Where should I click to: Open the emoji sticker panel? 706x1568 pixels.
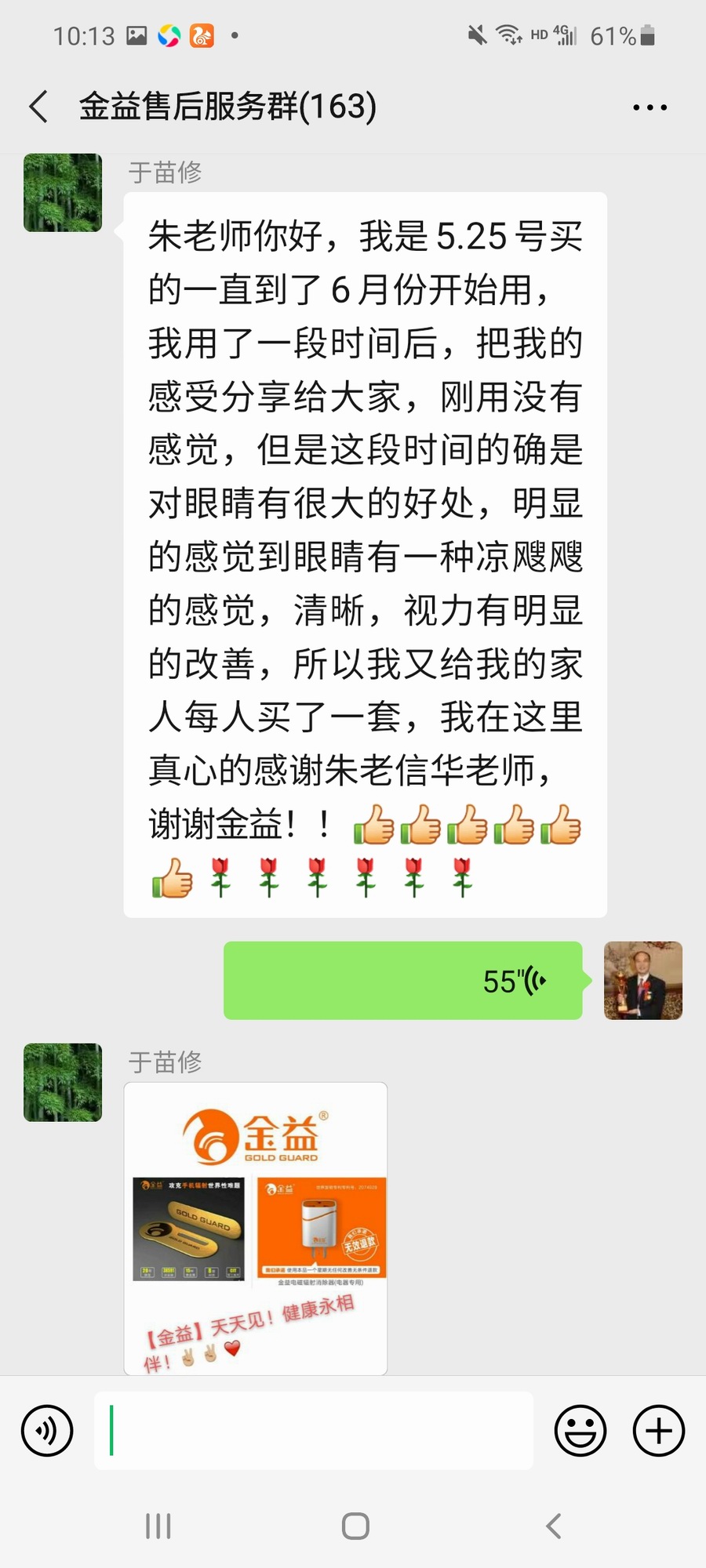[580, 1431]
